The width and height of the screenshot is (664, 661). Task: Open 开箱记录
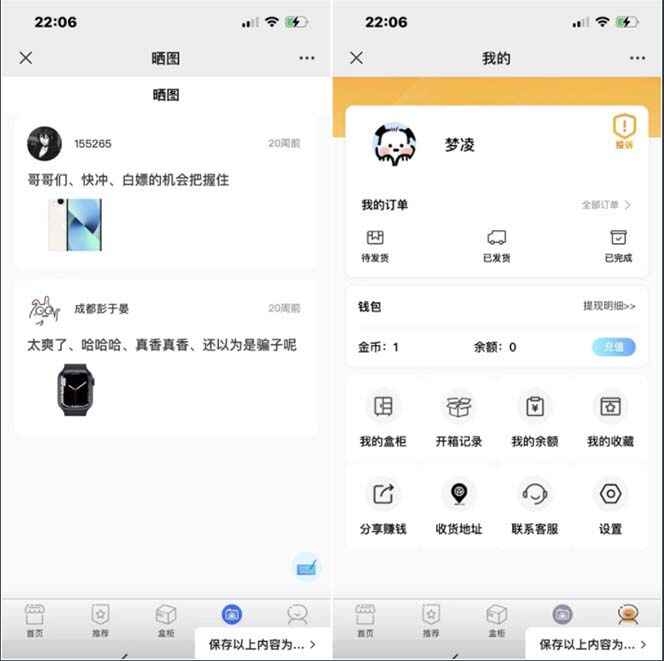459,418
